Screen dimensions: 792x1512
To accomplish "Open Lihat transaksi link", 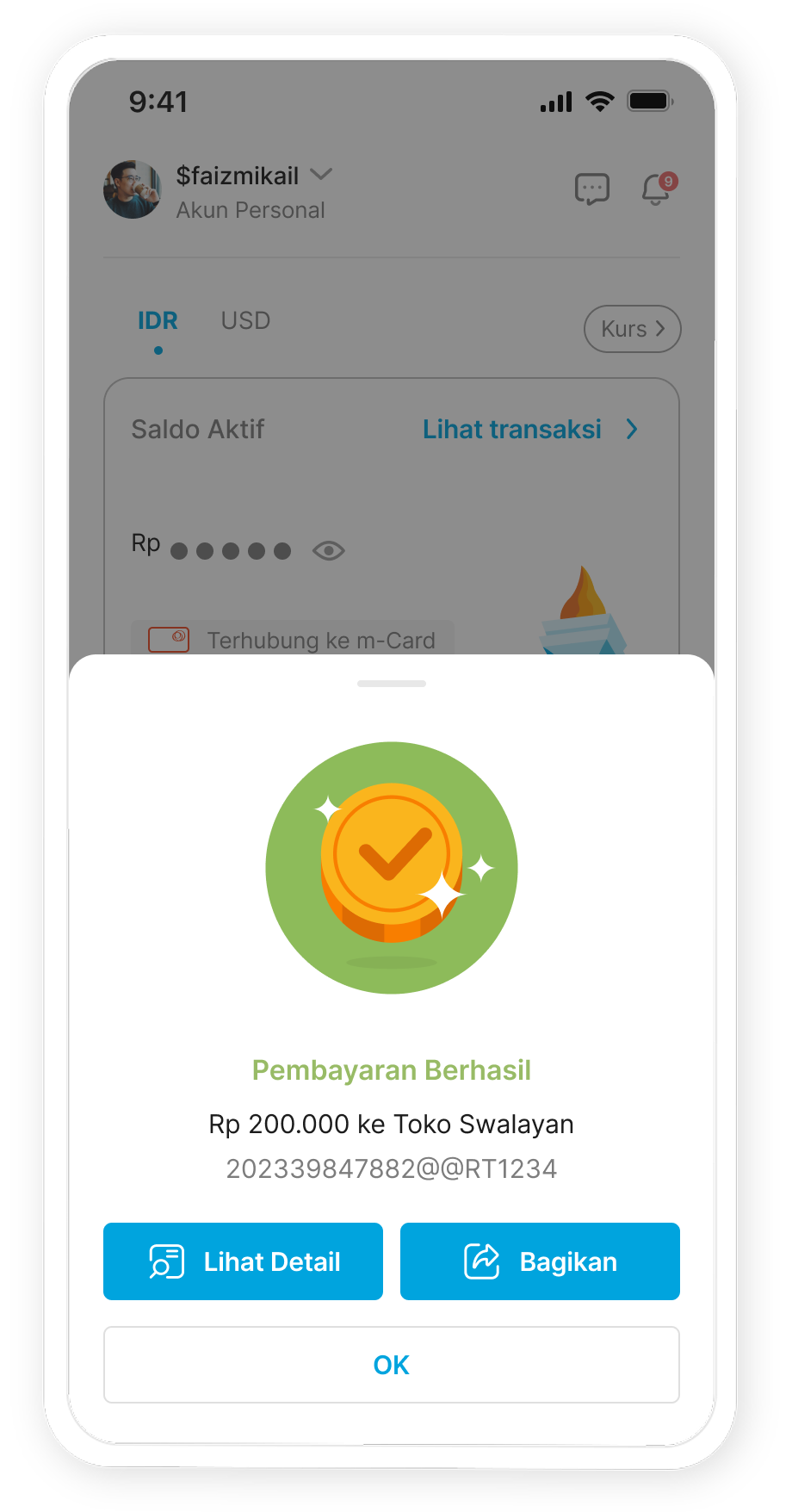I will tap(529, 429).
